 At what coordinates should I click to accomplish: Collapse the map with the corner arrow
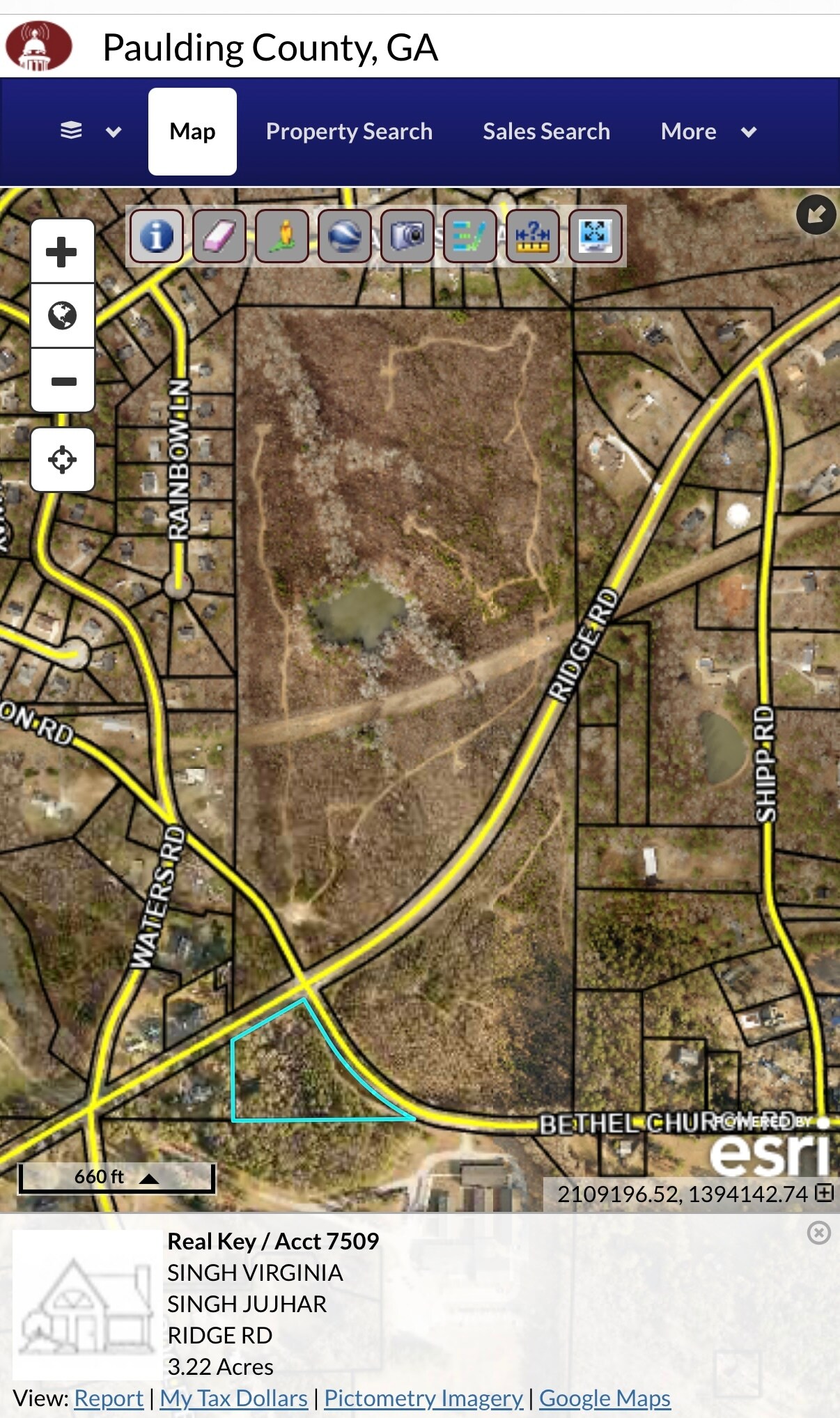[x=817, y=215]
